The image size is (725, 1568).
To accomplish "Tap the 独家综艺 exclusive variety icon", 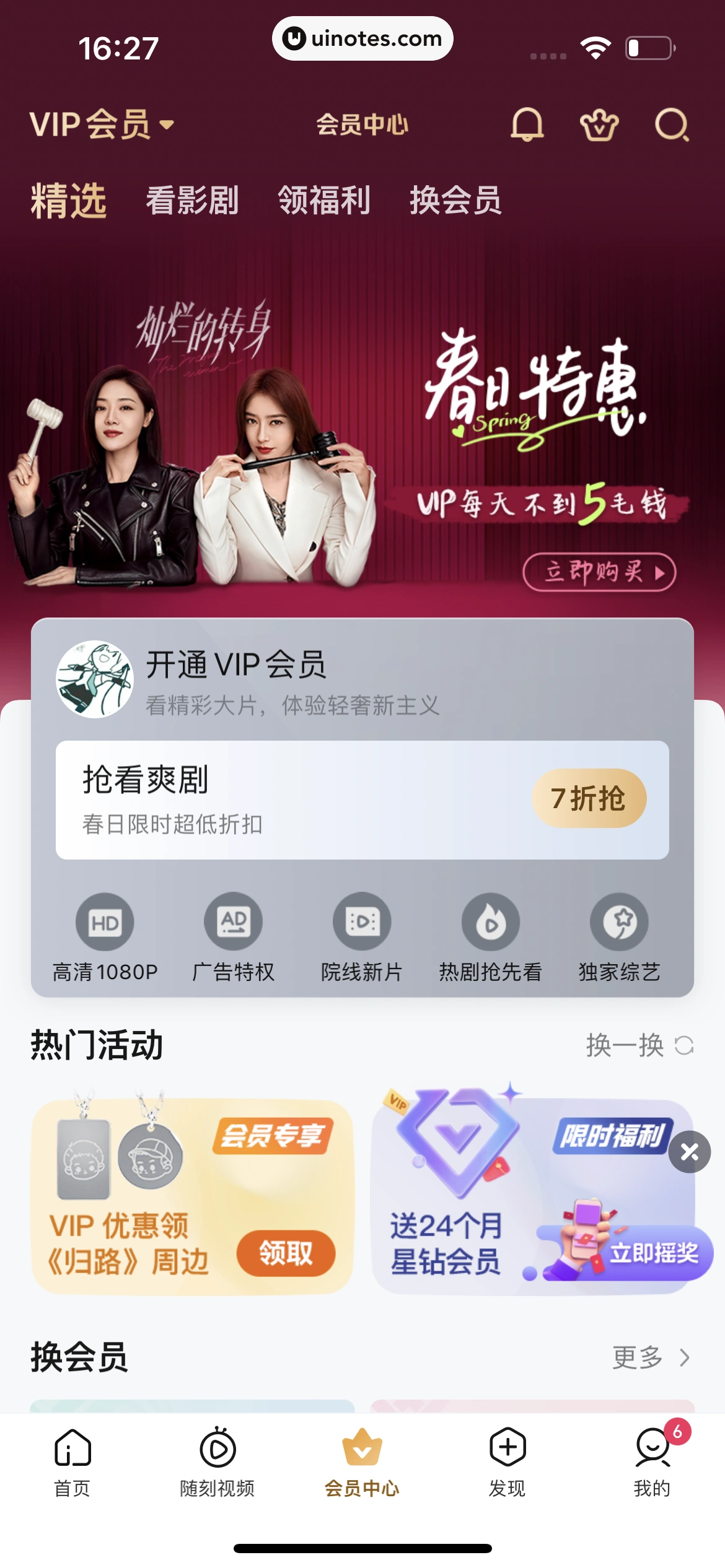I will coord(620,921).
